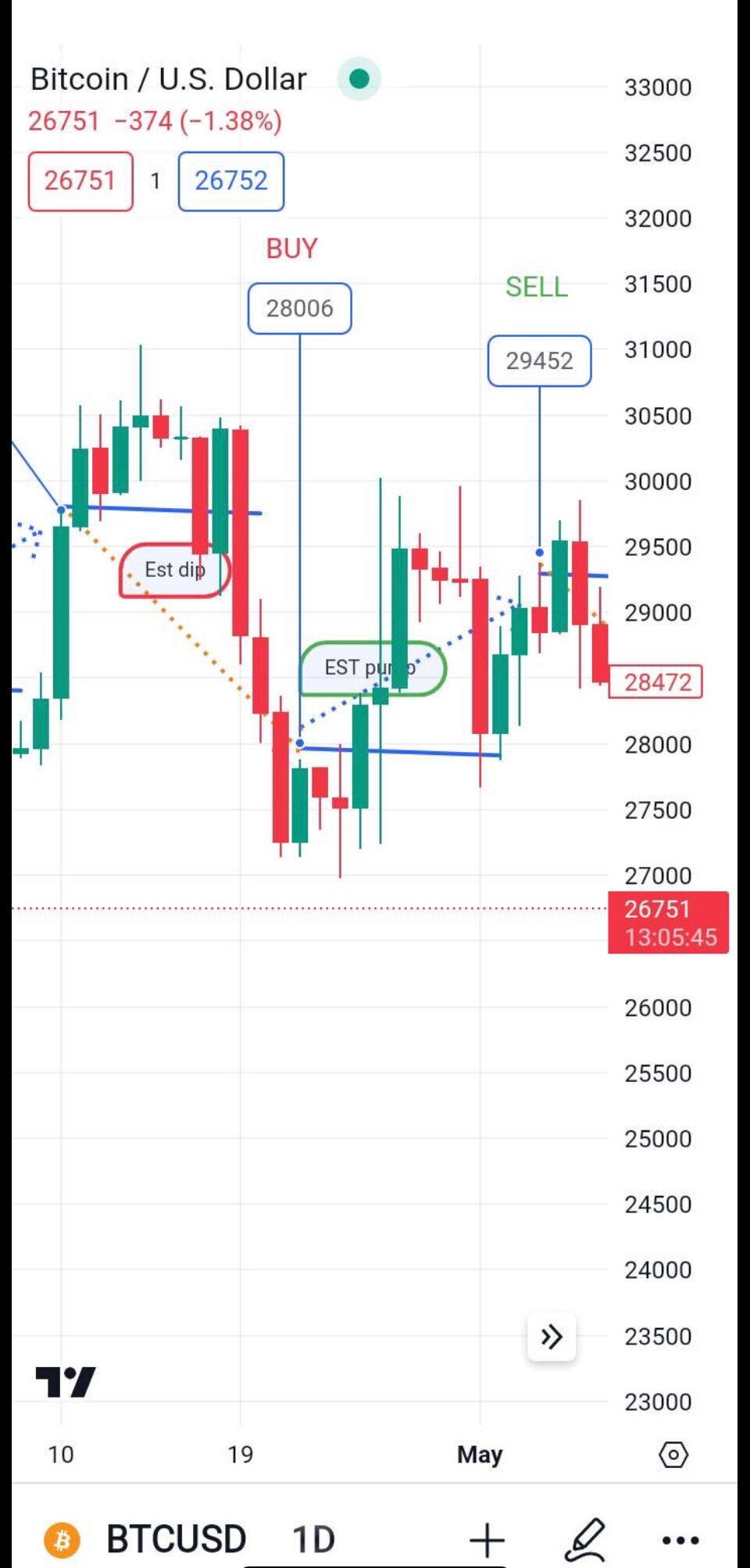
Task: Tap the red 26751 sell price button
Action: click(x=80, y=181)
